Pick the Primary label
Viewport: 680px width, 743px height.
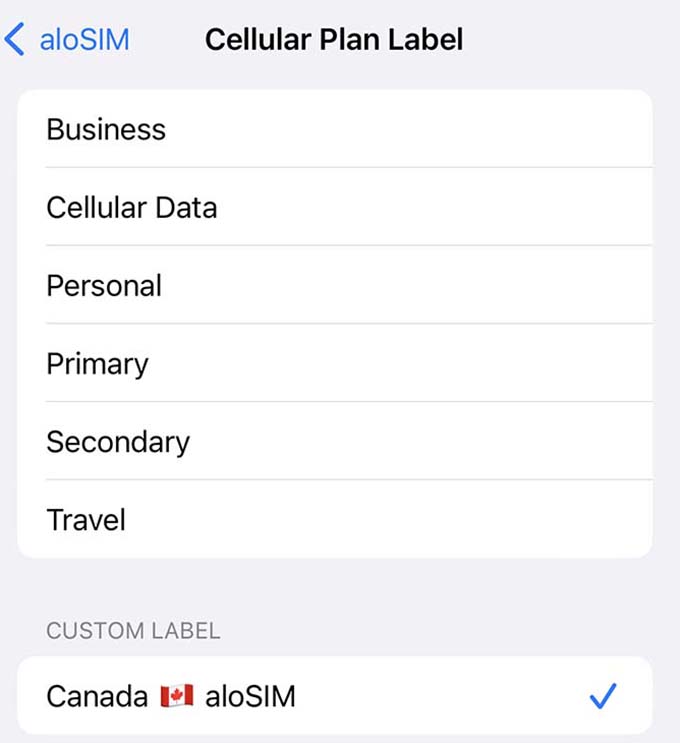pos(335,363)
